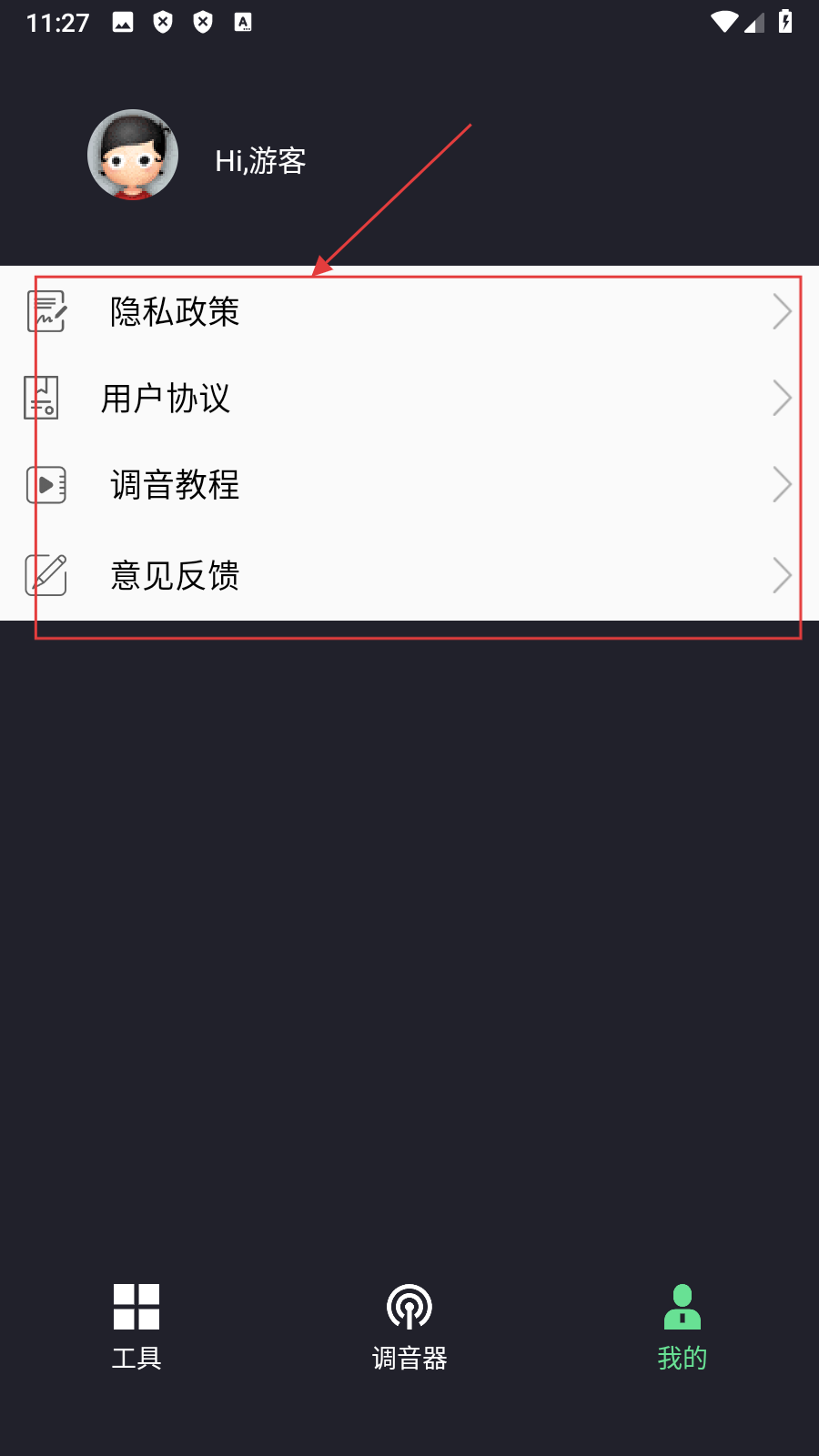Switch to the 工具 tools tab

[x=136, y=1326]
